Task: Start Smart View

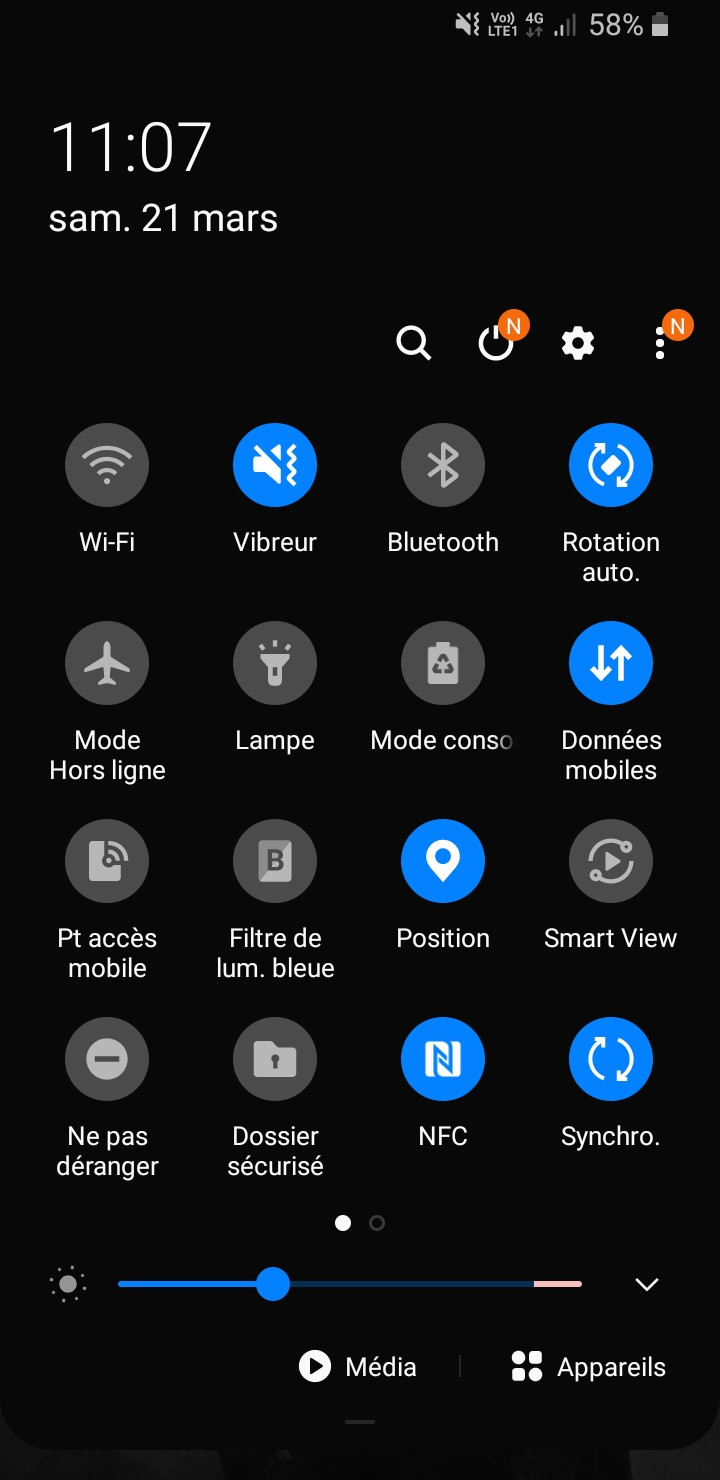Action: tap(611, 861)
